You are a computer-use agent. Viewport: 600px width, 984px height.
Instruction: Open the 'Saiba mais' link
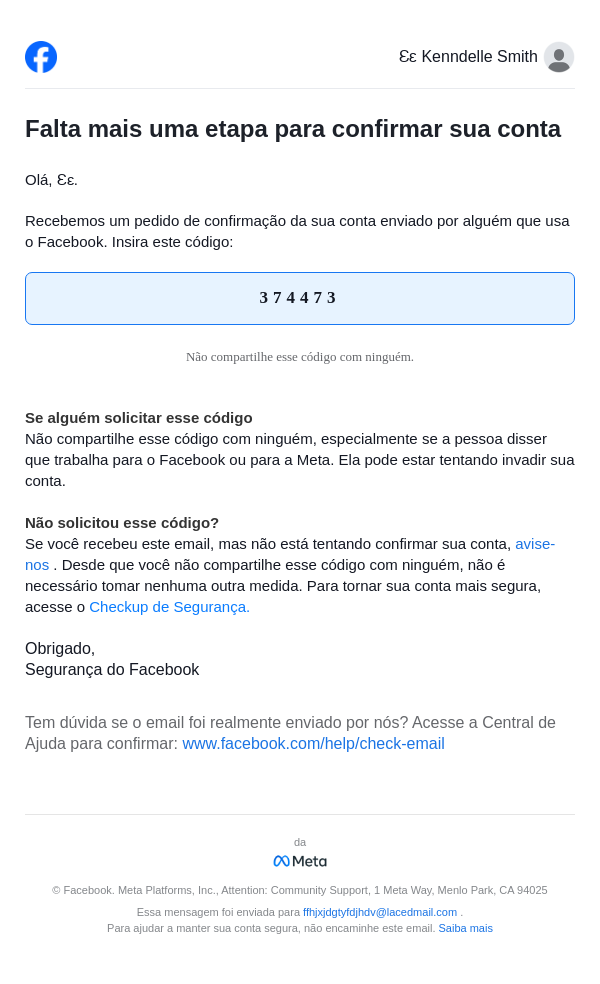(x=465, y=928)
